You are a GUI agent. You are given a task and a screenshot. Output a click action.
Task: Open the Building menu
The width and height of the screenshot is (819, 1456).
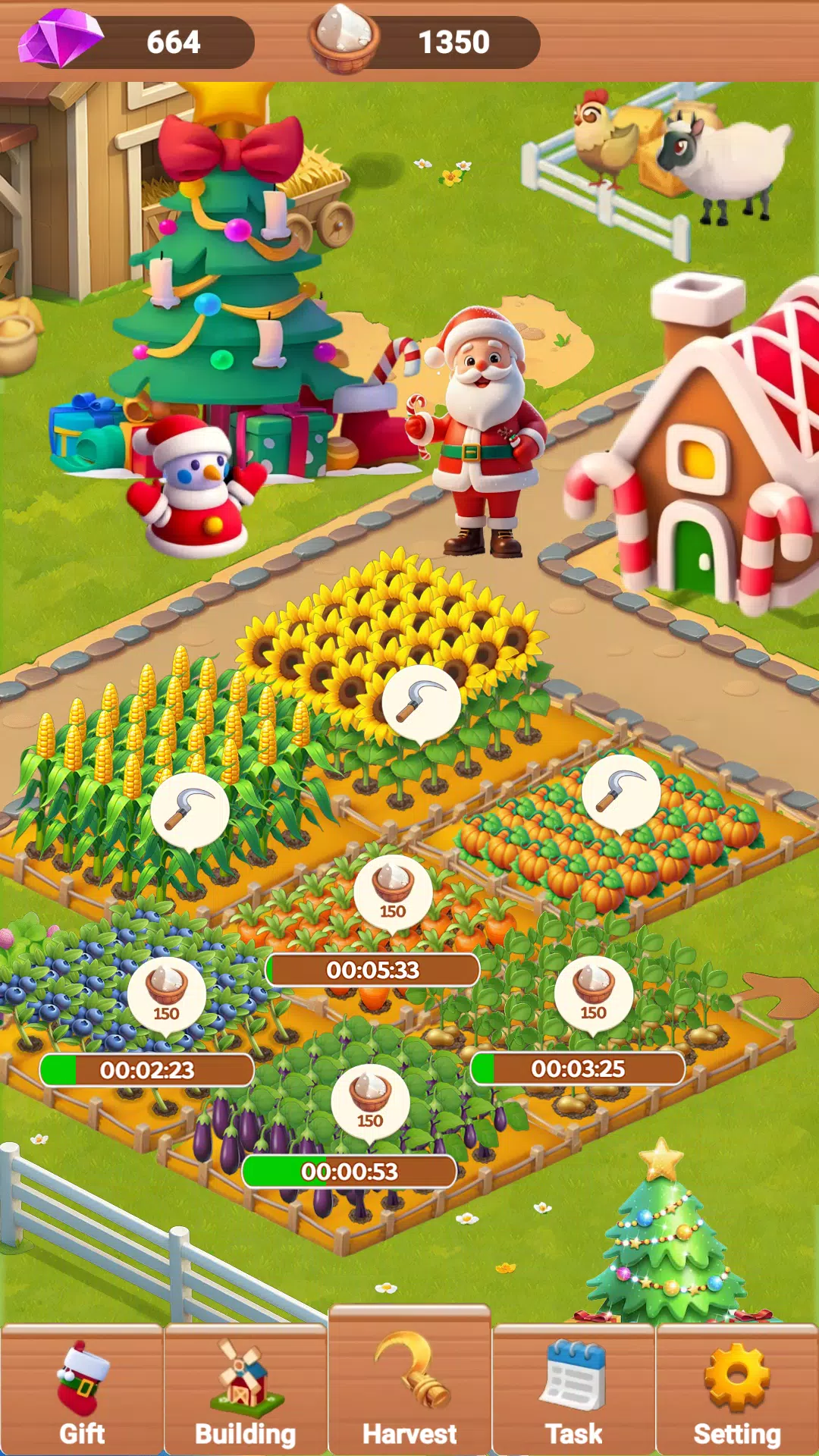pos(246,1390)
